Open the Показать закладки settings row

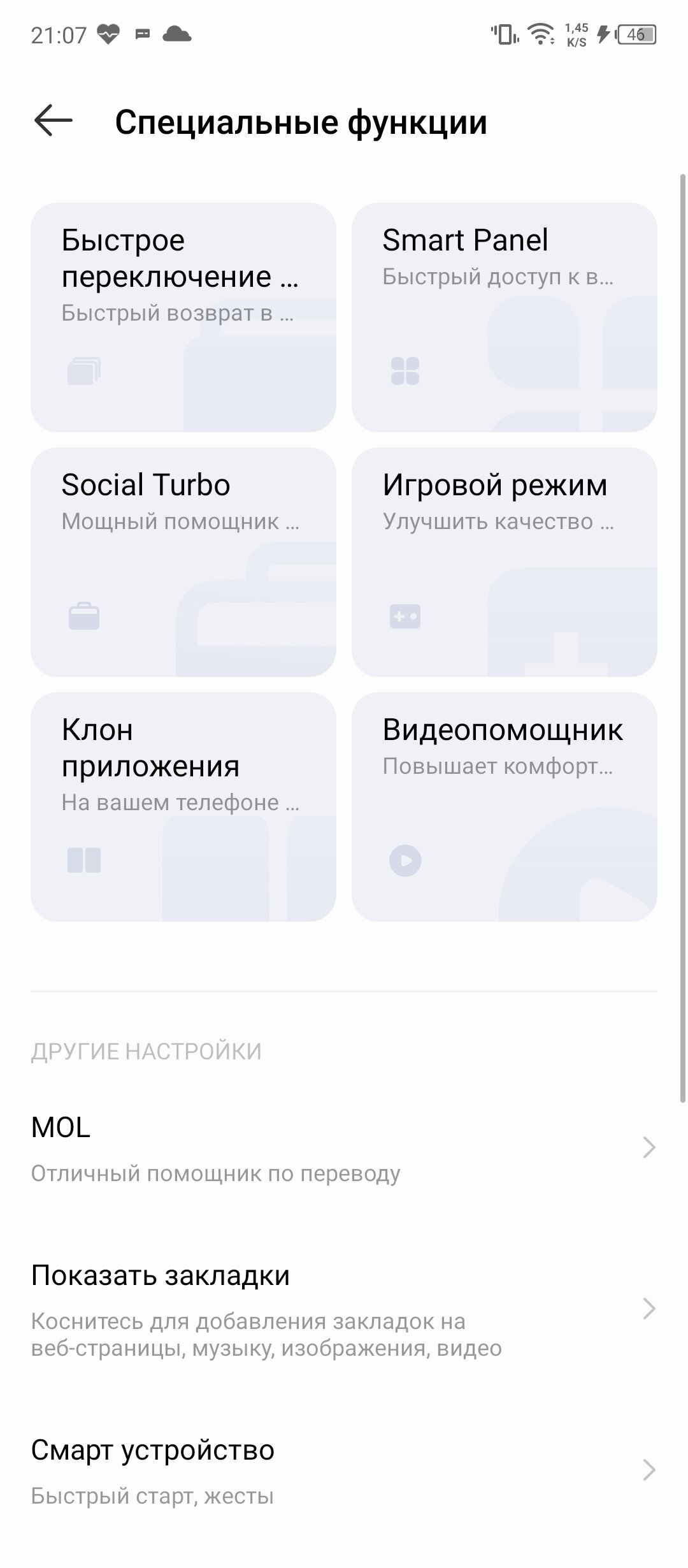[x=344, y=1309]
